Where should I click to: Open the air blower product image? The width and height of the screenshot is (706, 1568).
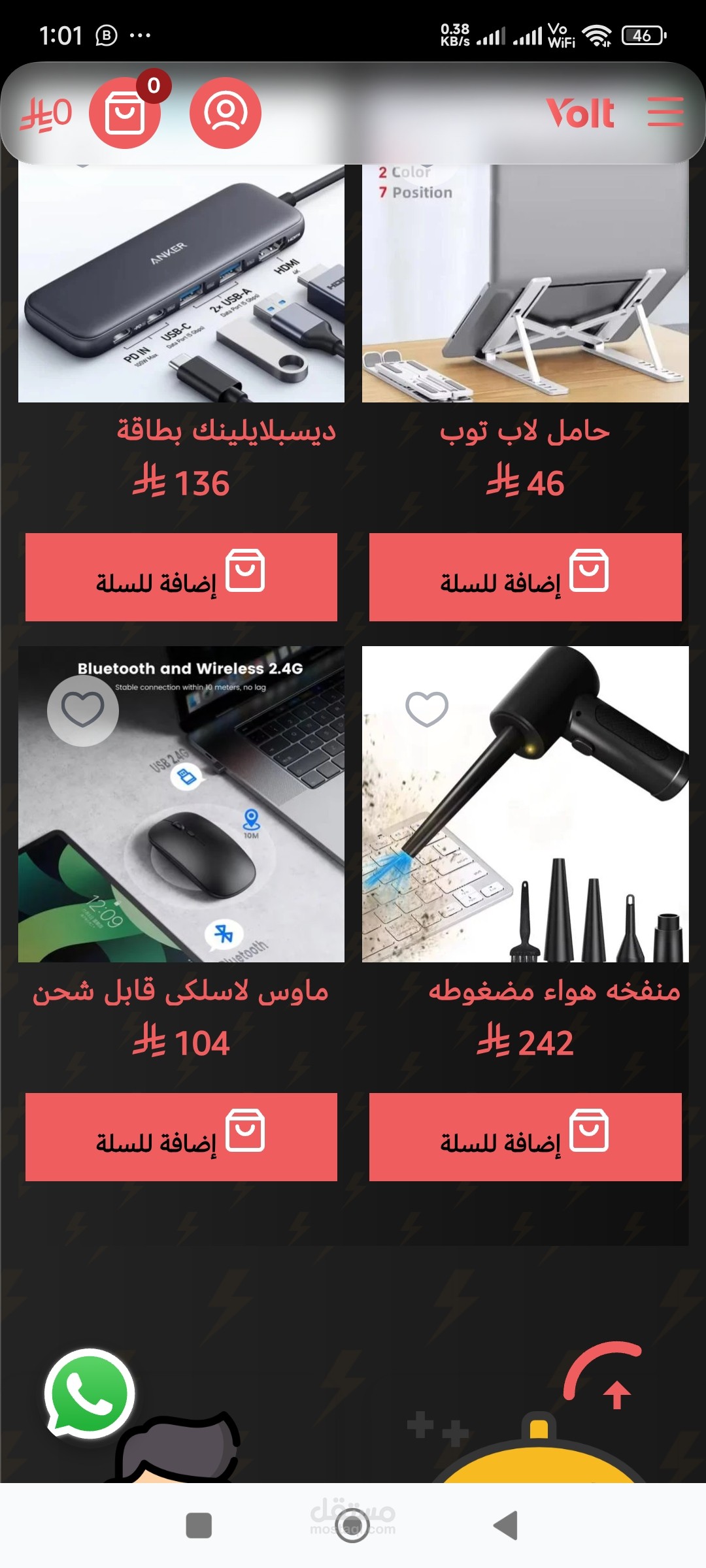(526, 804)
